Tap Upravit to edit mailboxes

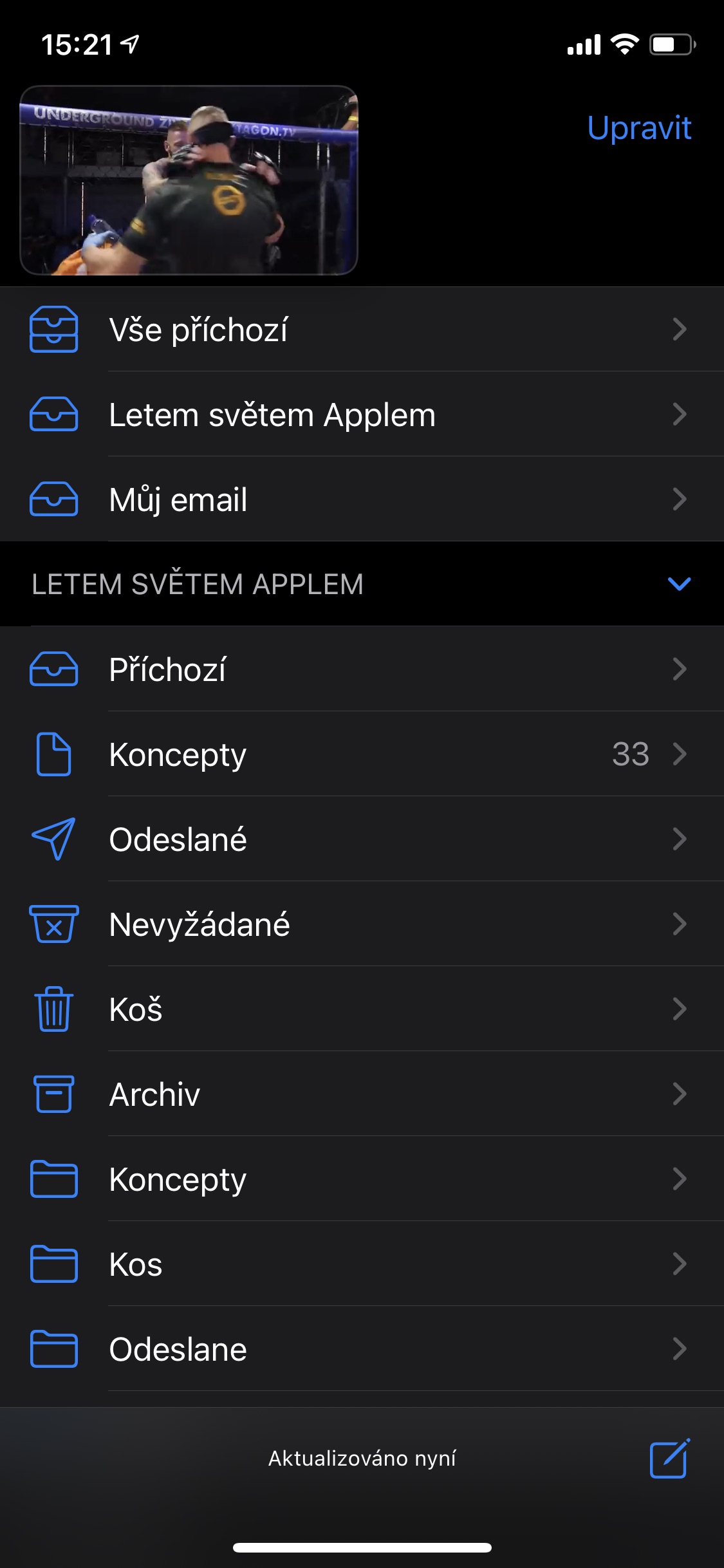(638, 127)
